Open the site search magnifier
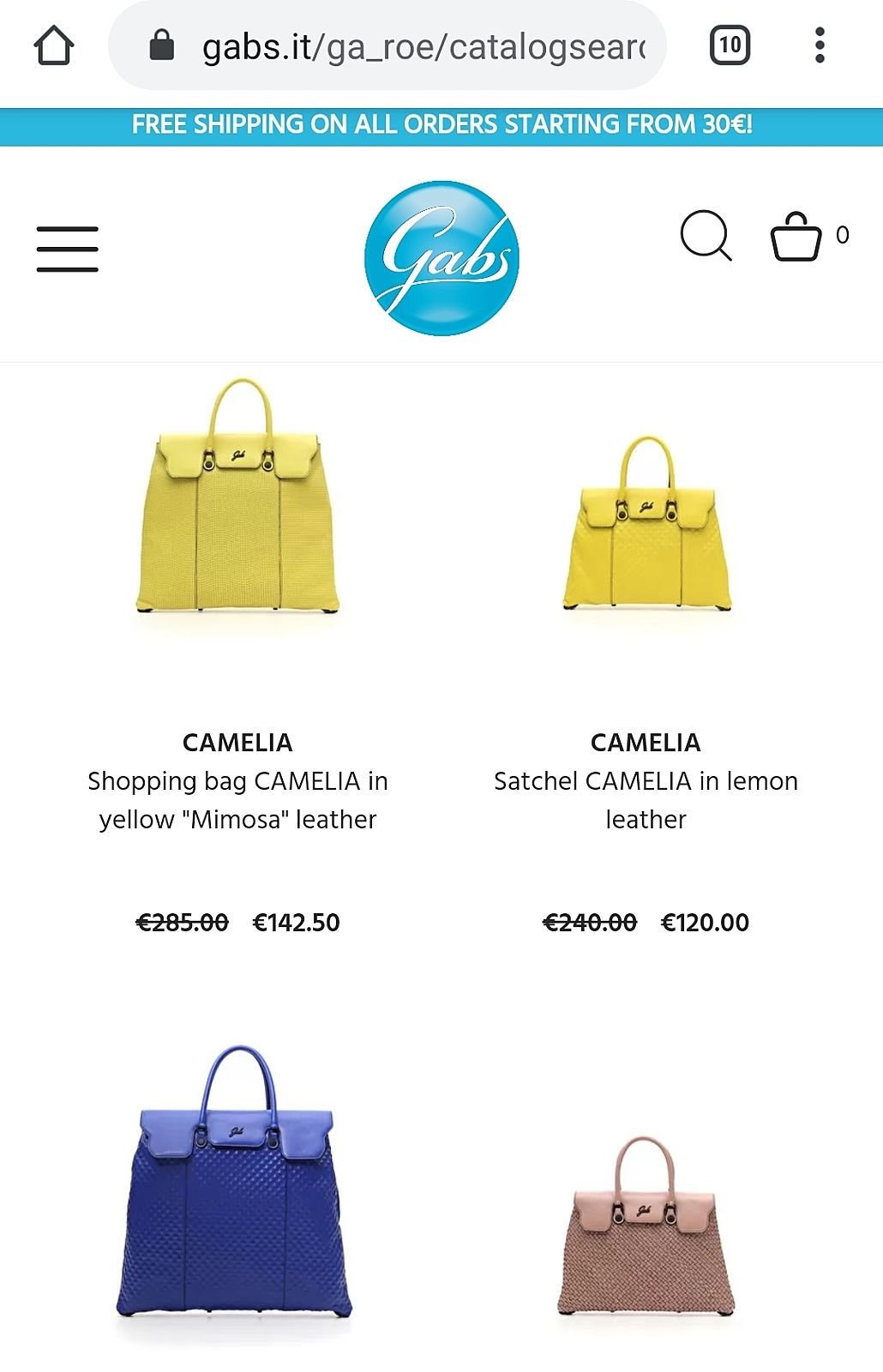The height and width of the screenshot is (1372, 883). [x=706, y=235]
